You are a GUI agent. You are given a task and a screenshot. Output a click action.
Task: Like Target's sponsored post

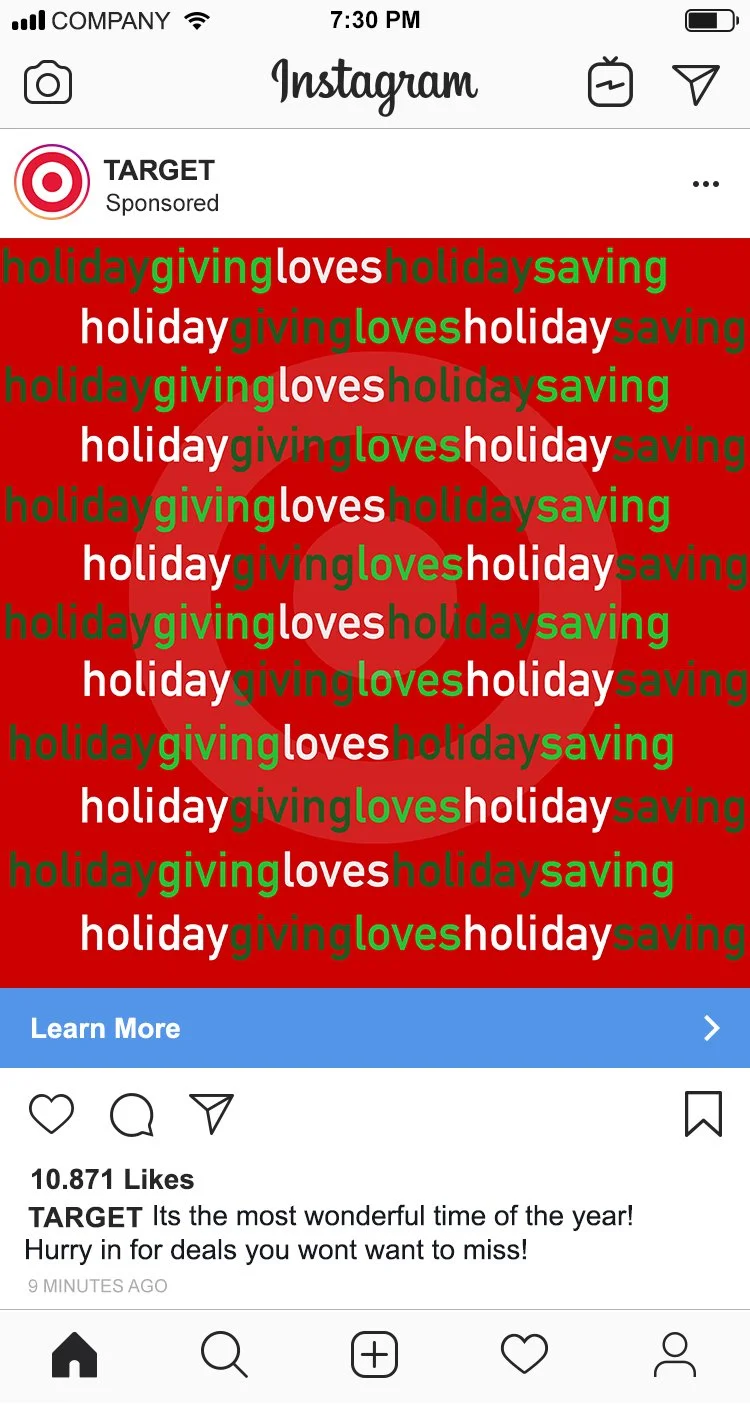[x=51, y=1114]
